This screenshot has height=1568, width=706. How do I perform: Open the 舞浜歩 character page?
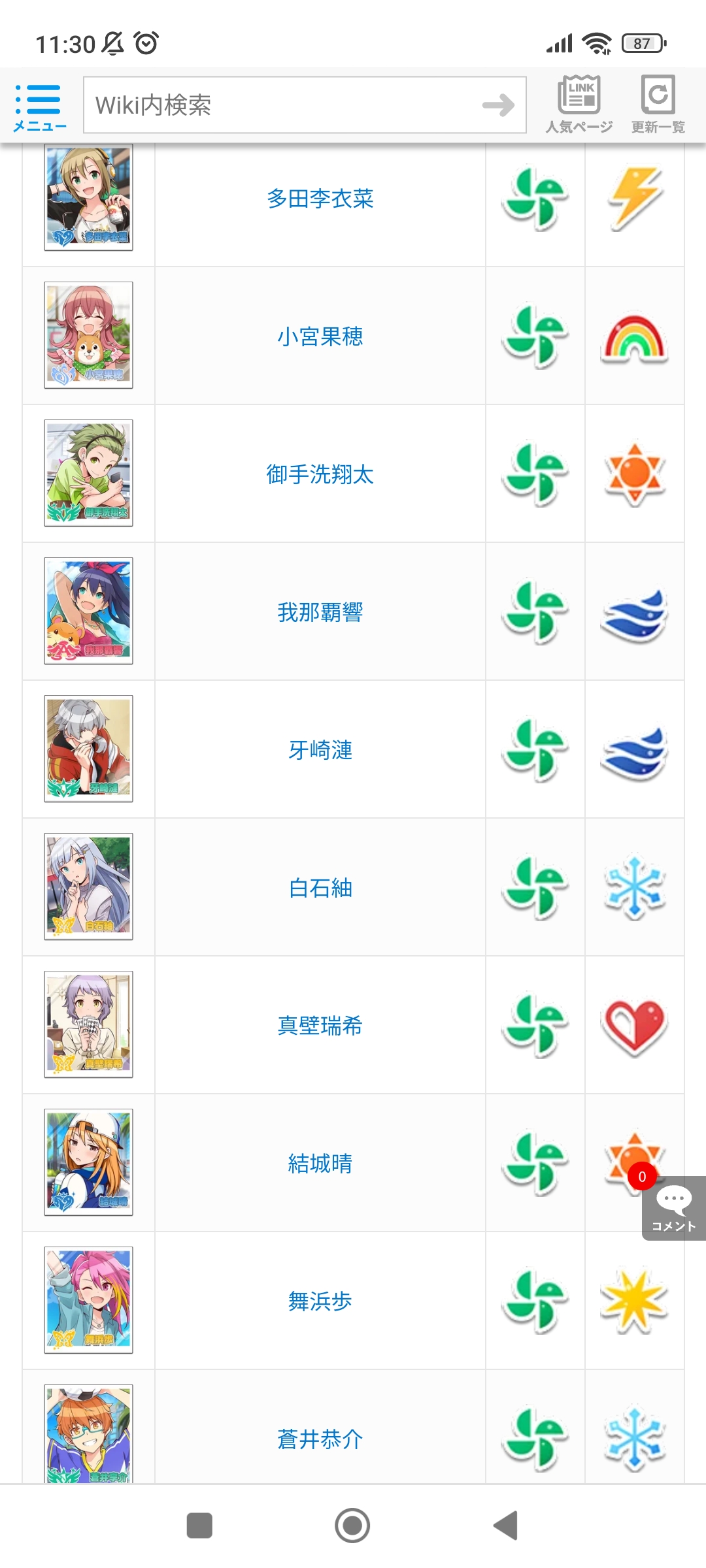click(x=320, y=1301)
